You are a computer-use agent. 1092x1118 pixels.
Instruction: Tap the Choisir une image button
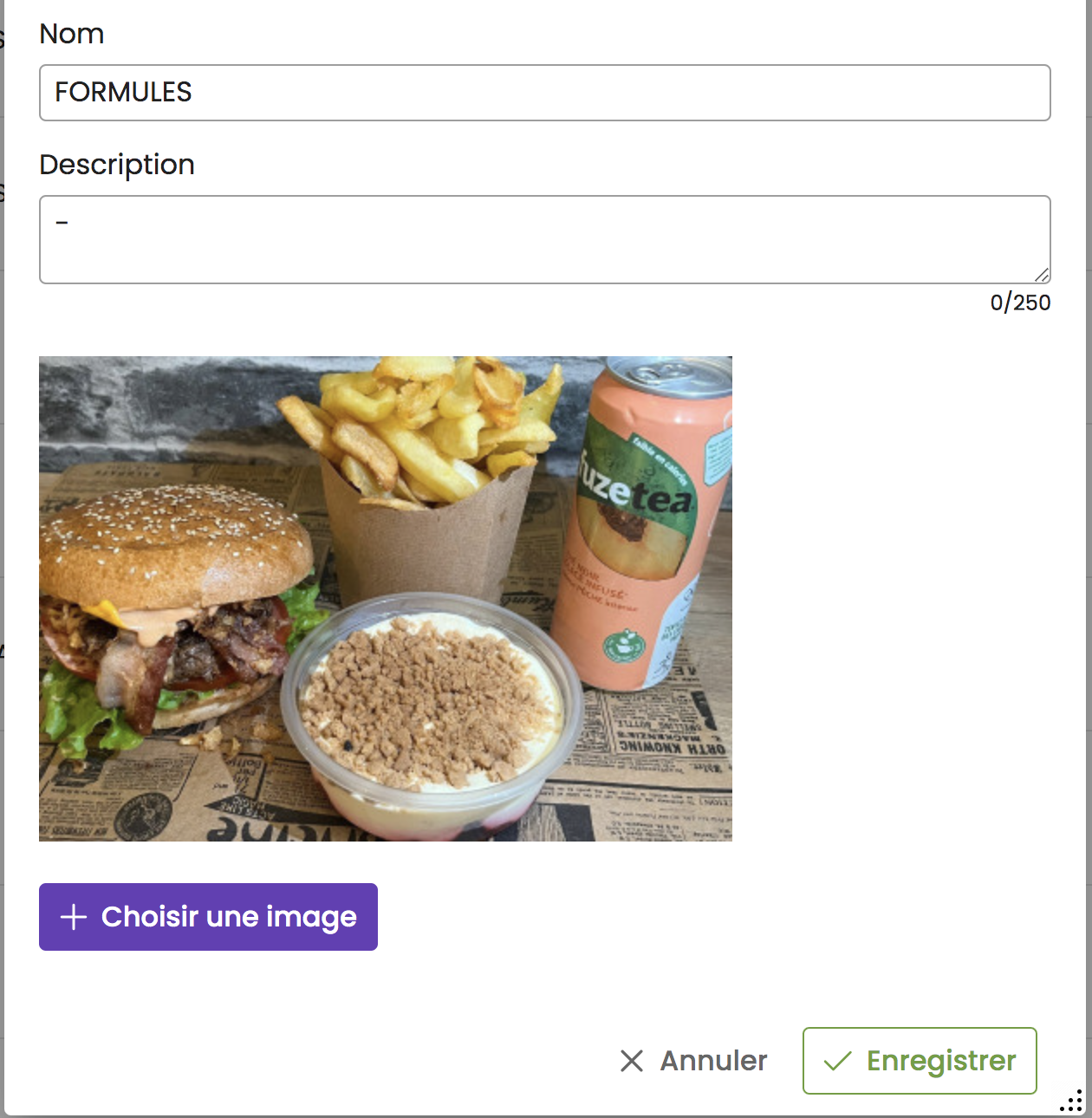click(208, 917)
